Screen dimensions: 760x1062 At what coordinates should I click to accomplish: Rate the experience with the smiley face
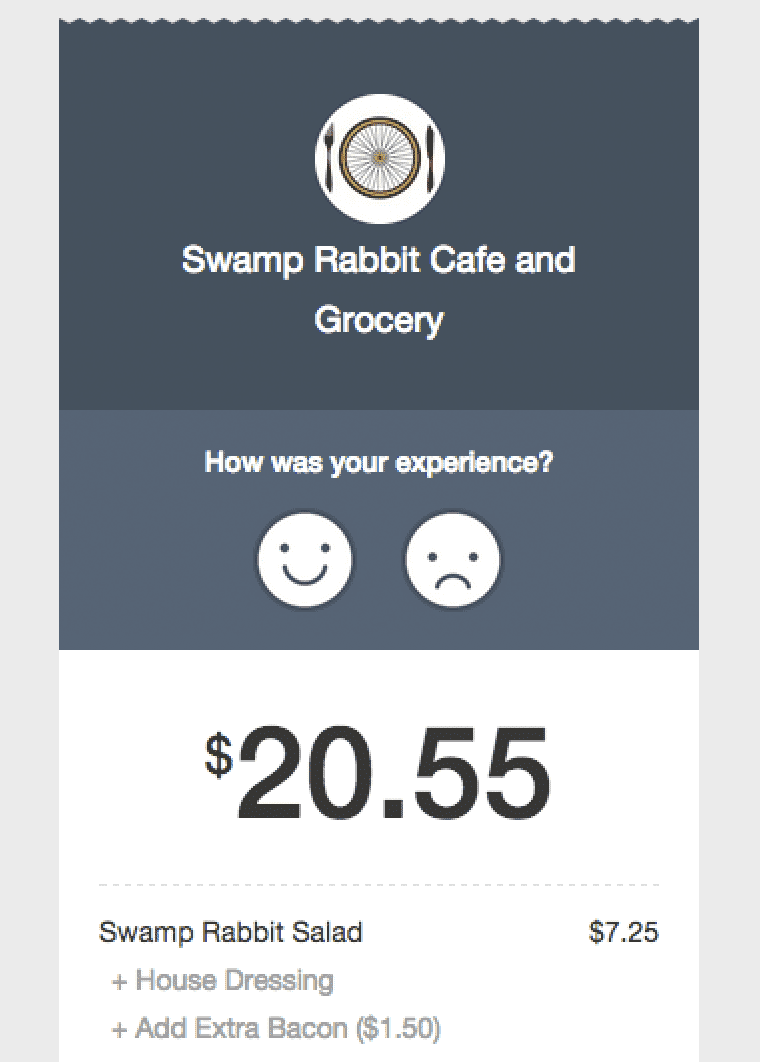[x=305, y=561]
